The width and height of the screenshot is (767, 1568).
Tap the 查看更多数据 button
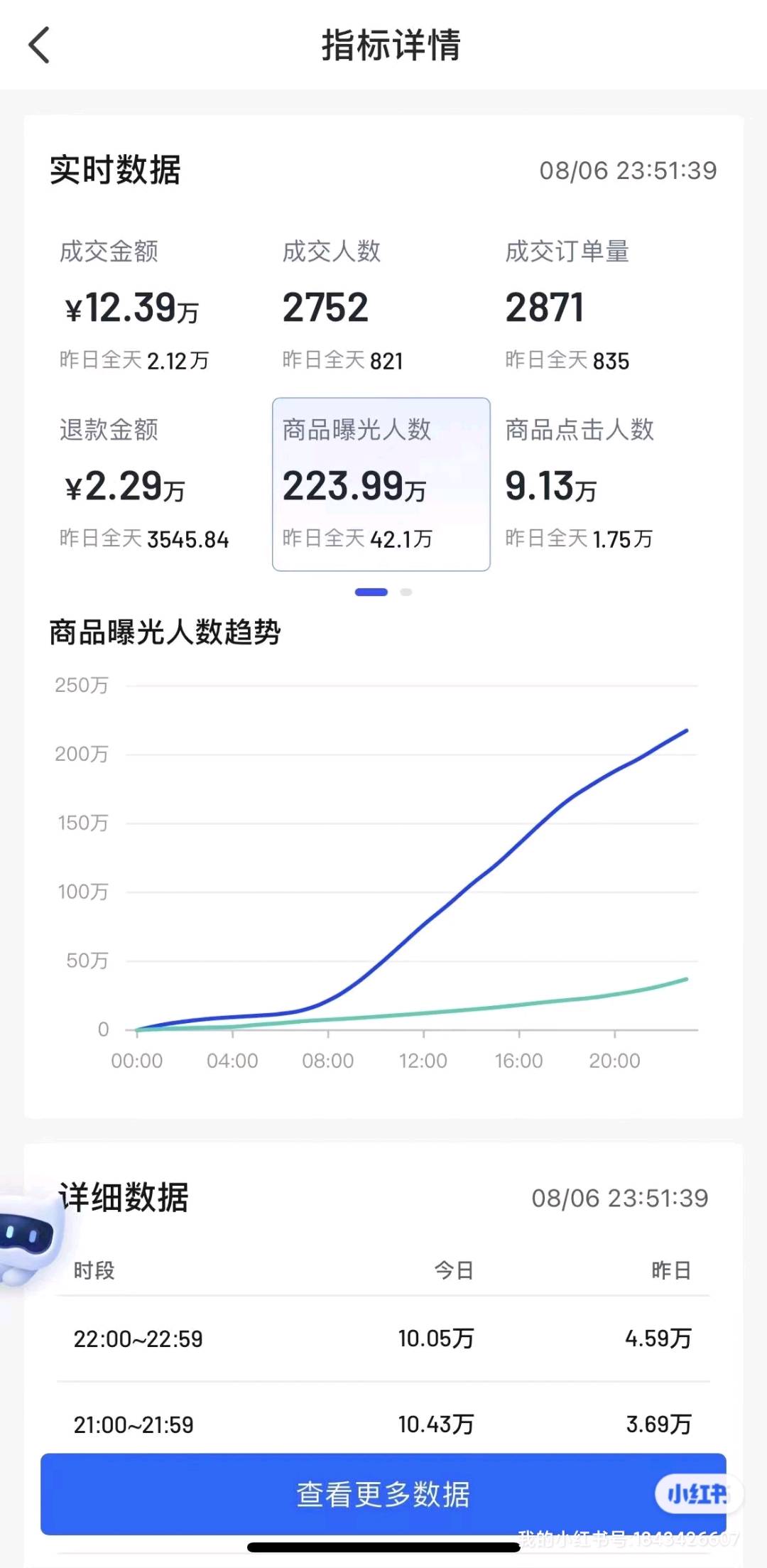tap(383, 1493)
